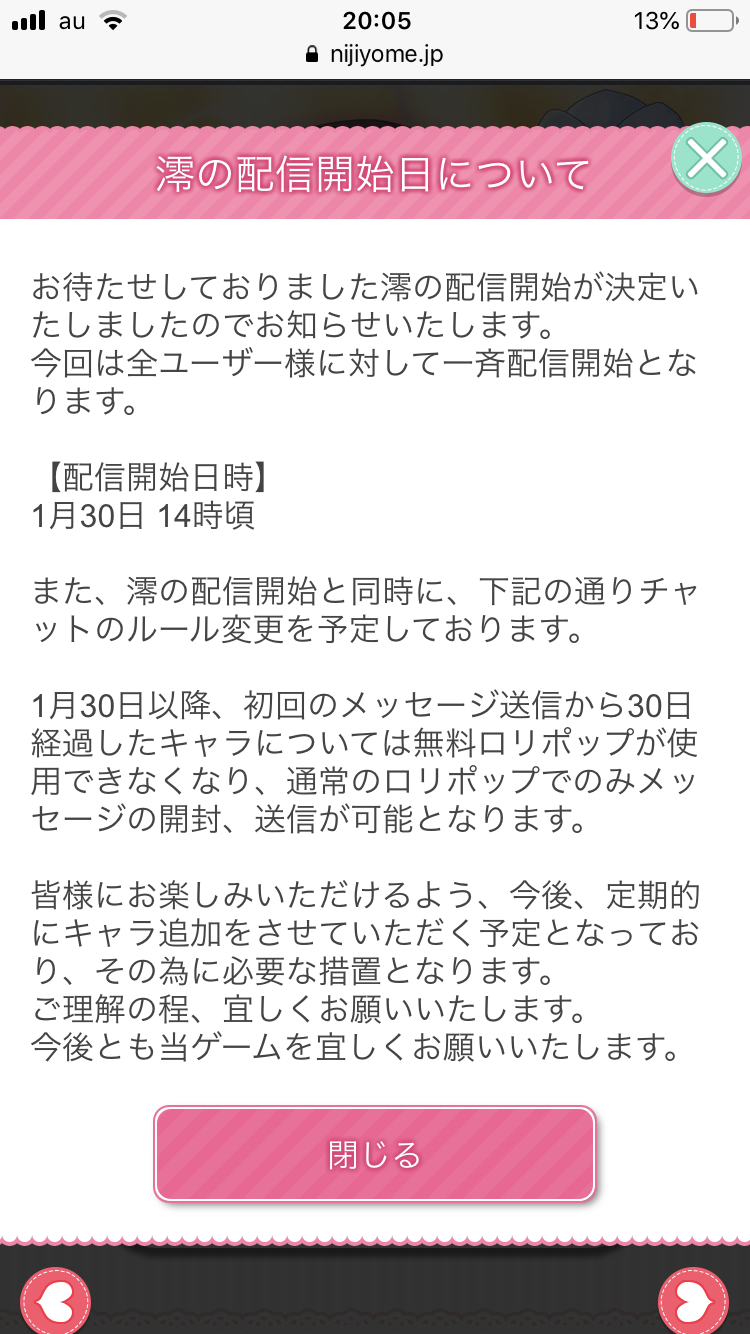Tap the left heart arrow button
The height and width of the screenshot is (1334, 750).
point(55,1301)
